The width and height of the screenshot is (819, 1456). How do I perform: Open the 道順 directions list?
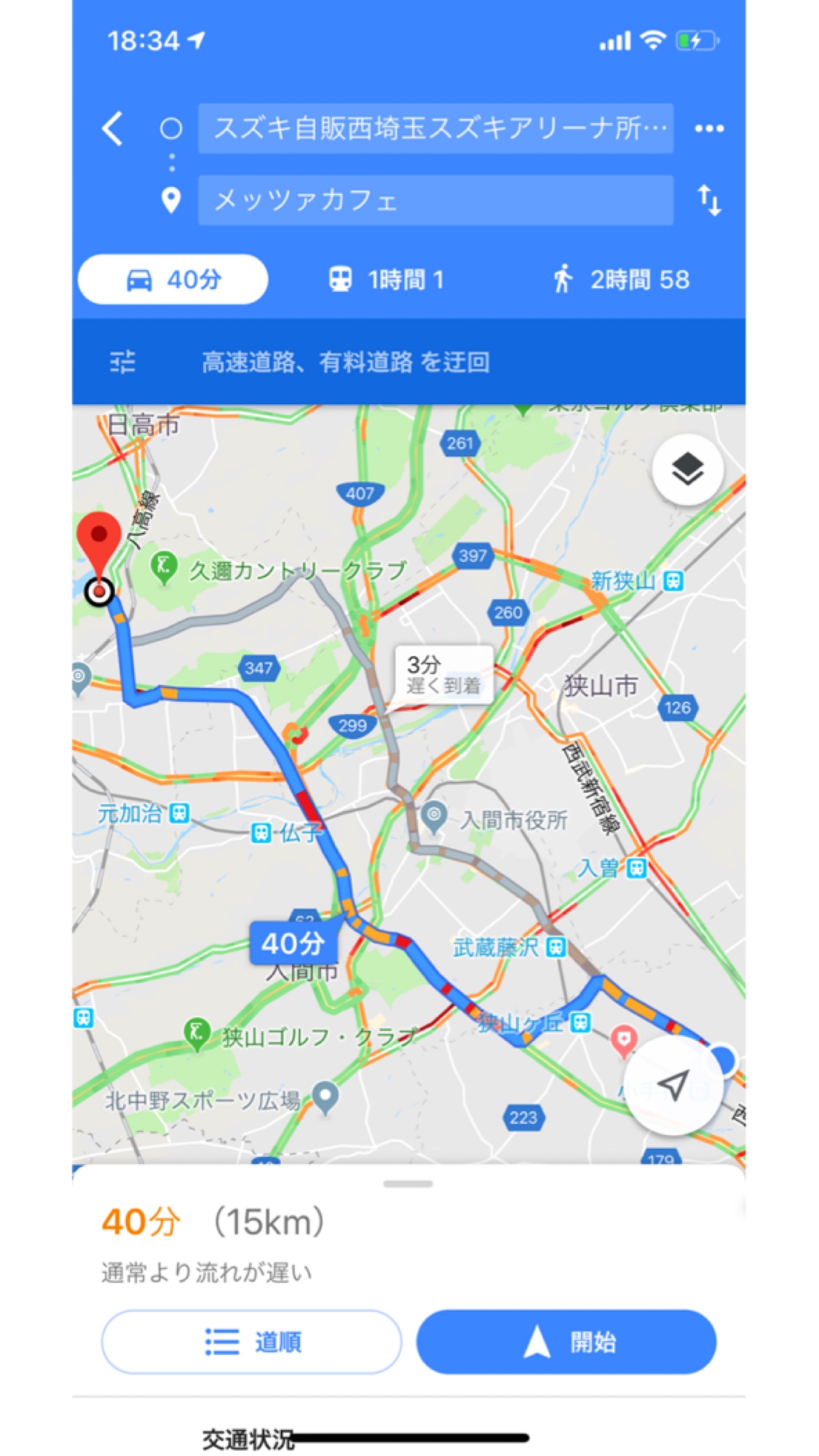pyautogui.click(x=251, y=1342)
